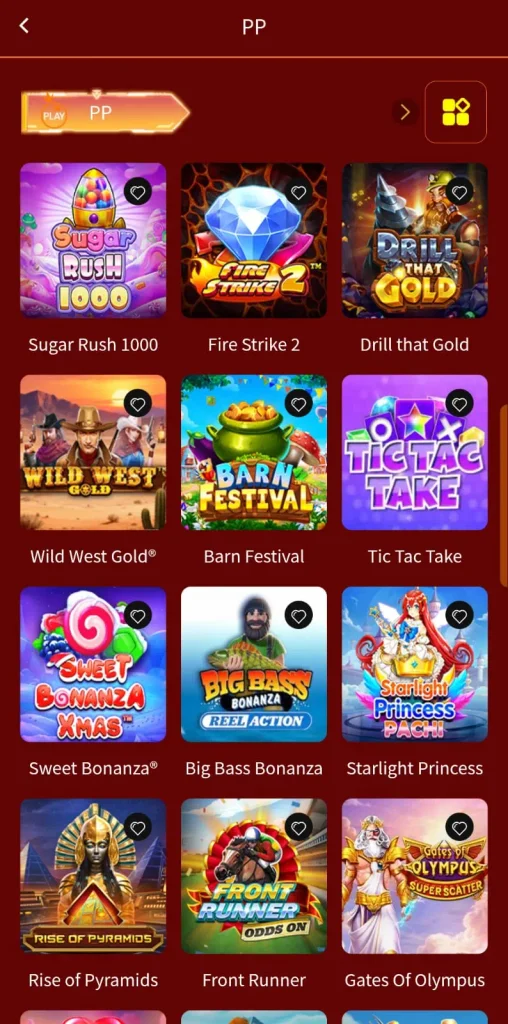Open Big Bass Bonanza Reel Action
The height and width of the screenshot is (1024, 508).
pyautogui.click(x=254, y=664)
